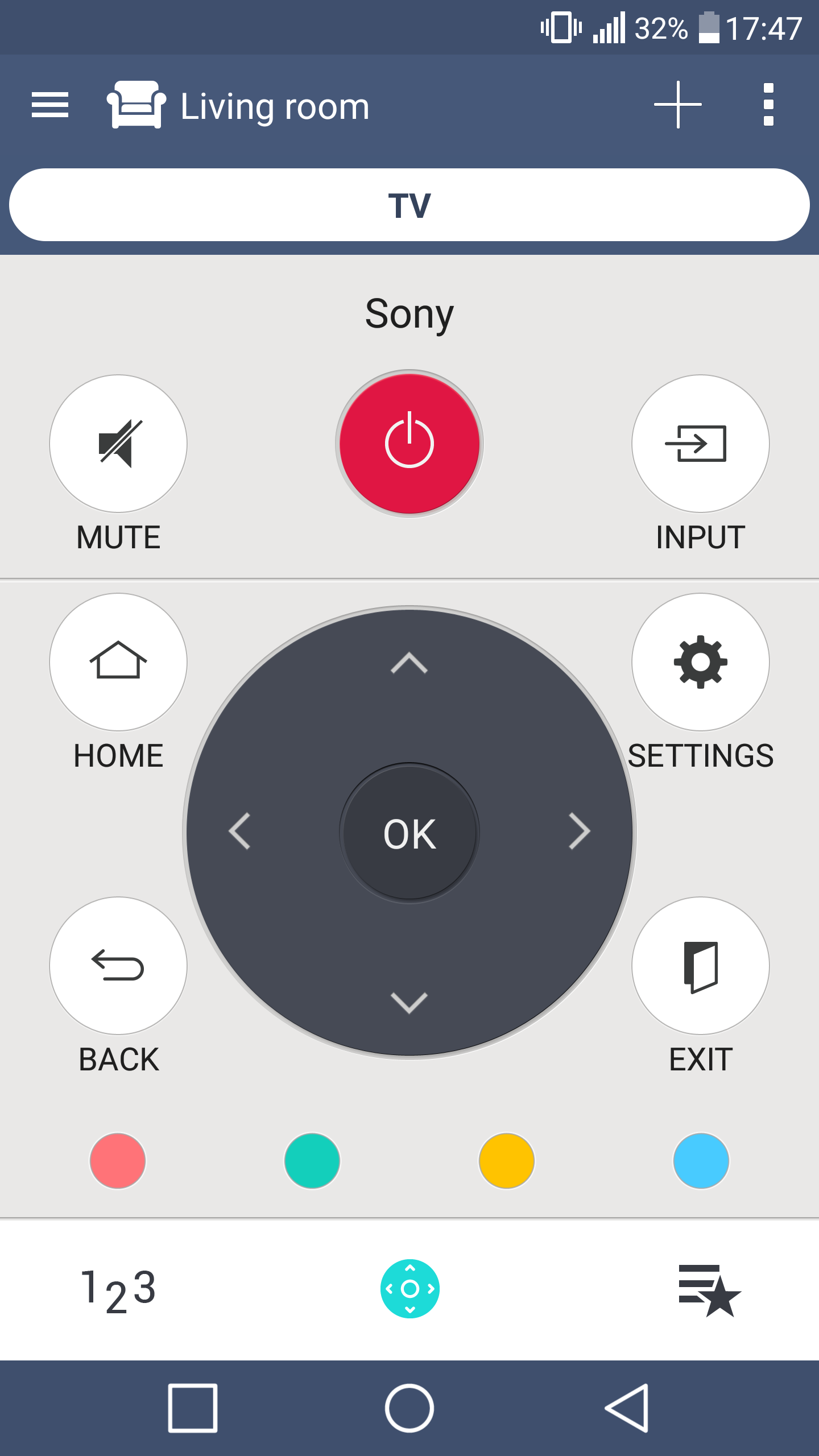Image resolution: width=819 pixels, height=1456 pixels.
Task: Open the INPUT source selector
Action: click(701, 444)
